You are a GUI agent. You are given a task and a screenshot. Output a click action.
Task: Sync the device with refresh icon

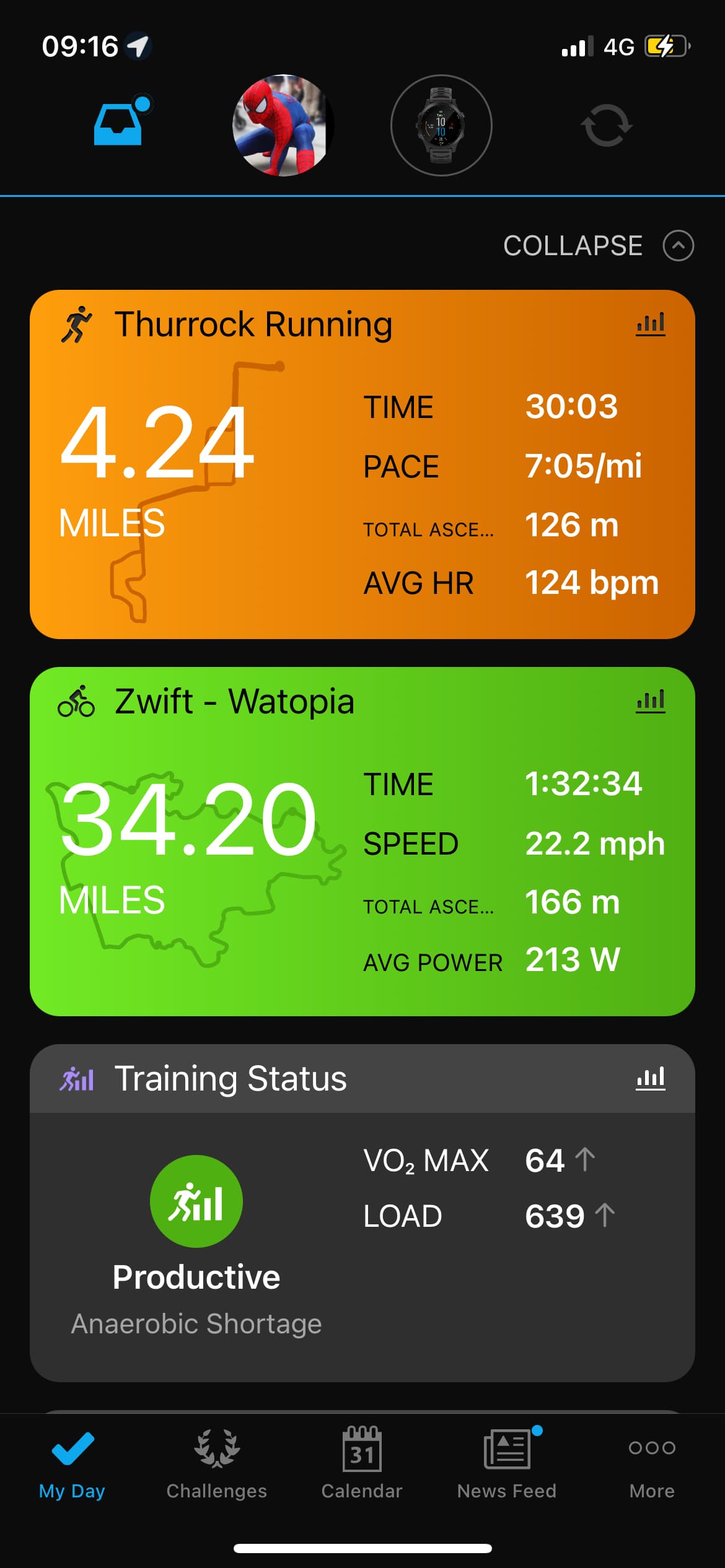tap(606, 126)
